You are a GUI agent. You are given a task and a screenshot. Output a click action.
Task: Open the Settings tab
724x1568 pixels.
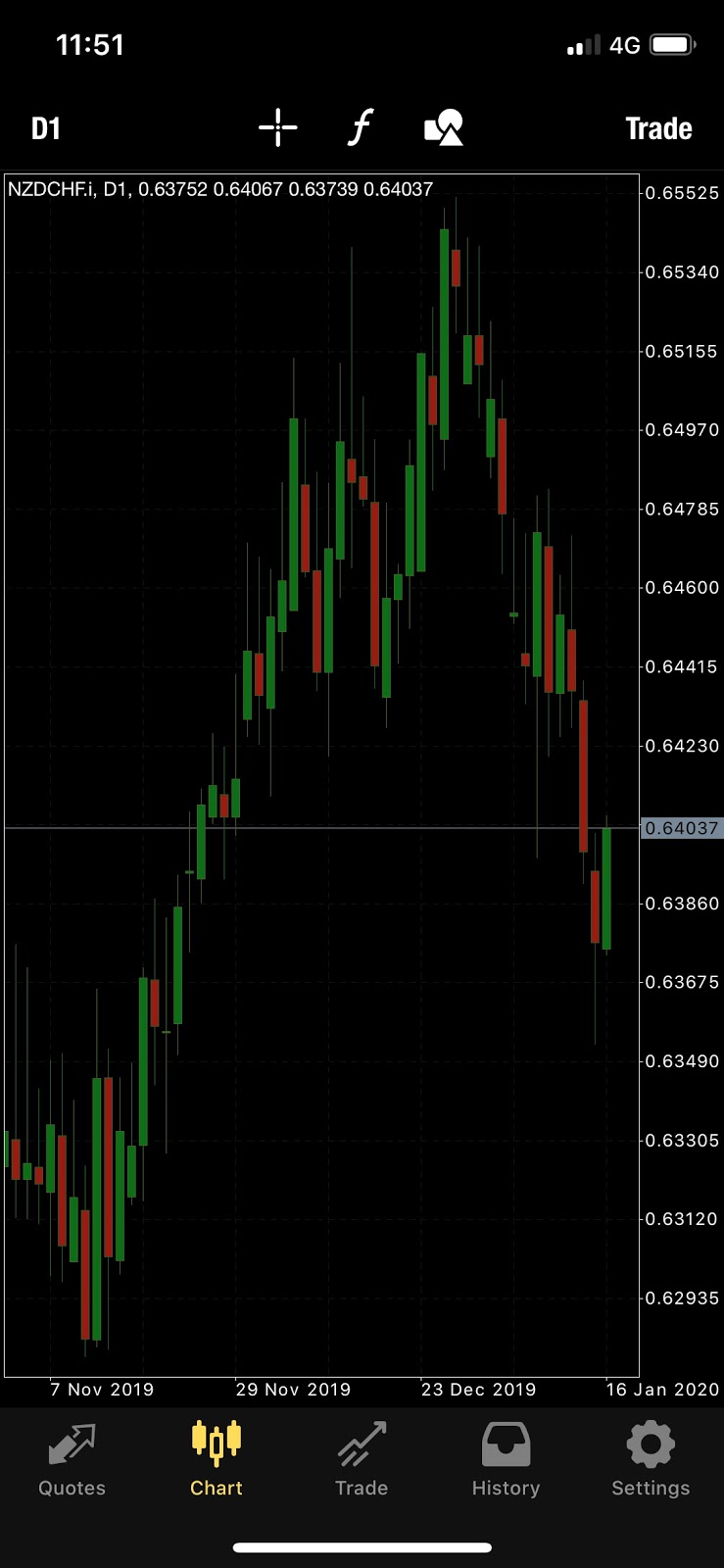pos(651,1460)
